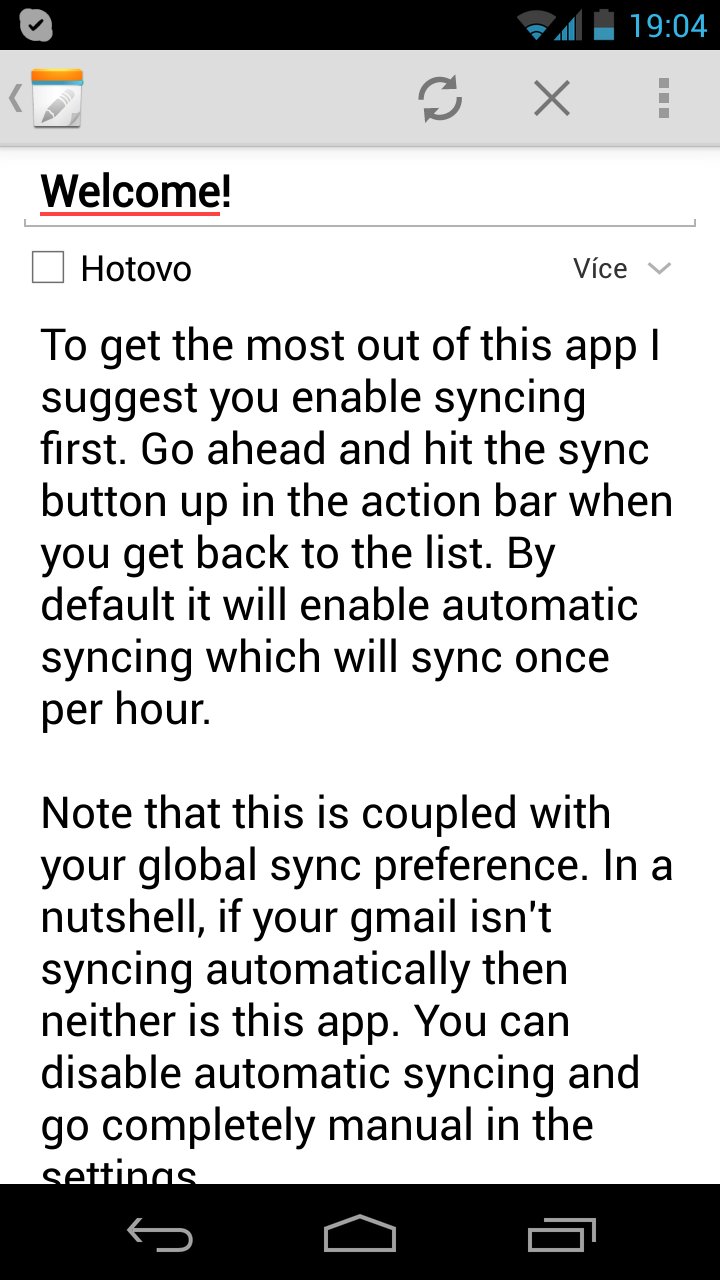The width and height of the screenshot is (720, 1280).
Task: Check the Hotovo checkbox
Action: pyautogui.click(x=48, y=268)
